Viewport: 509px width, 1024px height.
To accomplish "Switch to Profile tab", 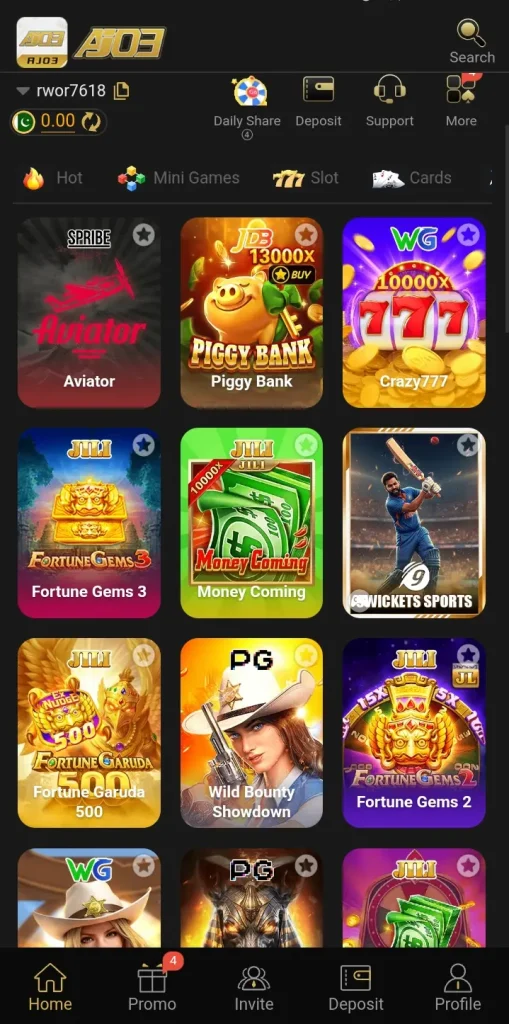I will coord(458,987).
